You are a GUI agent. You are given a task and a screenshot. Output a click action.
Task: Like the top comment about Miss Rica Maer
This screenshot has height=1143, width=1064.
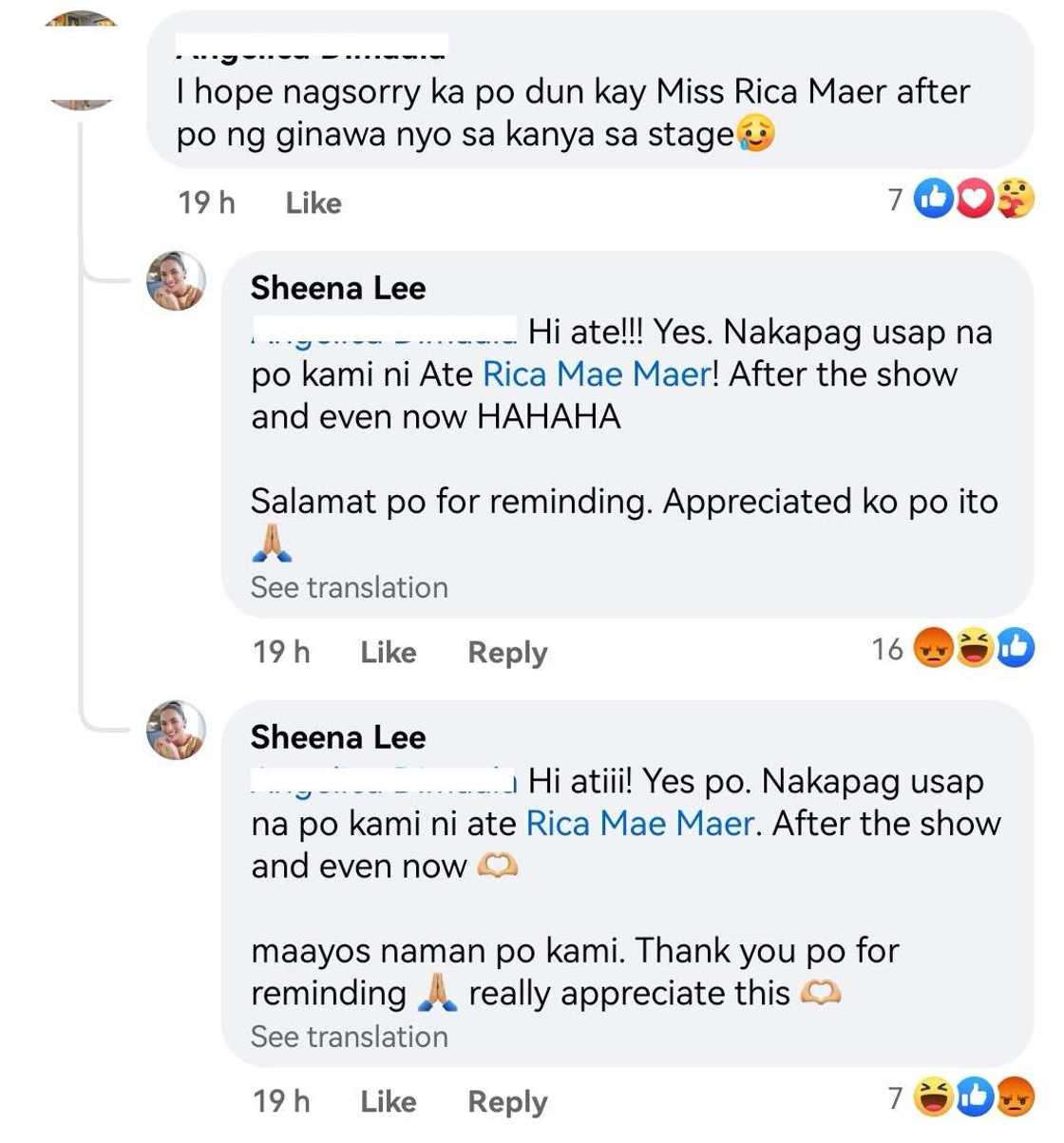(x=313, y=202)
